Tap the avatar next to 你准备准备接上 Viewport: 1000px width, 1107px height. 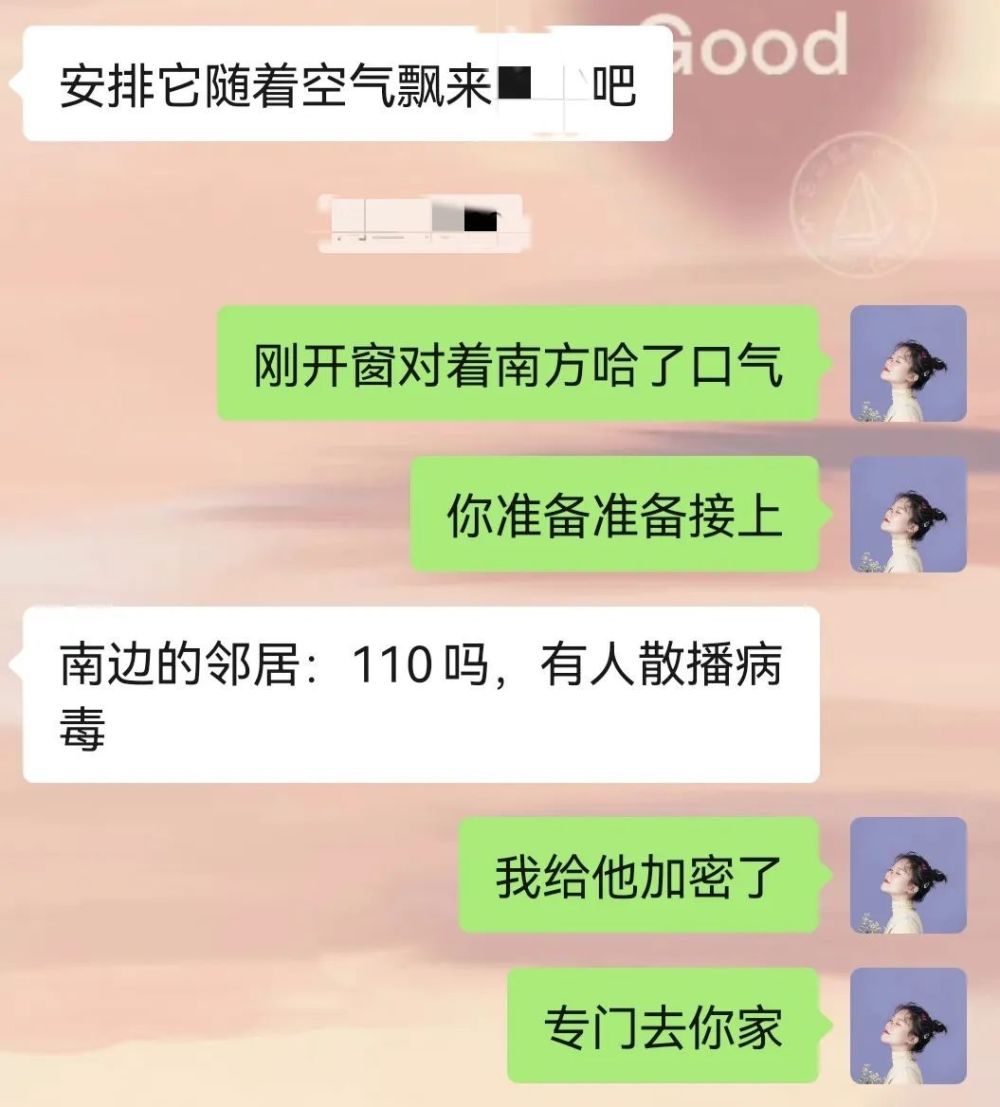[908, 514]
